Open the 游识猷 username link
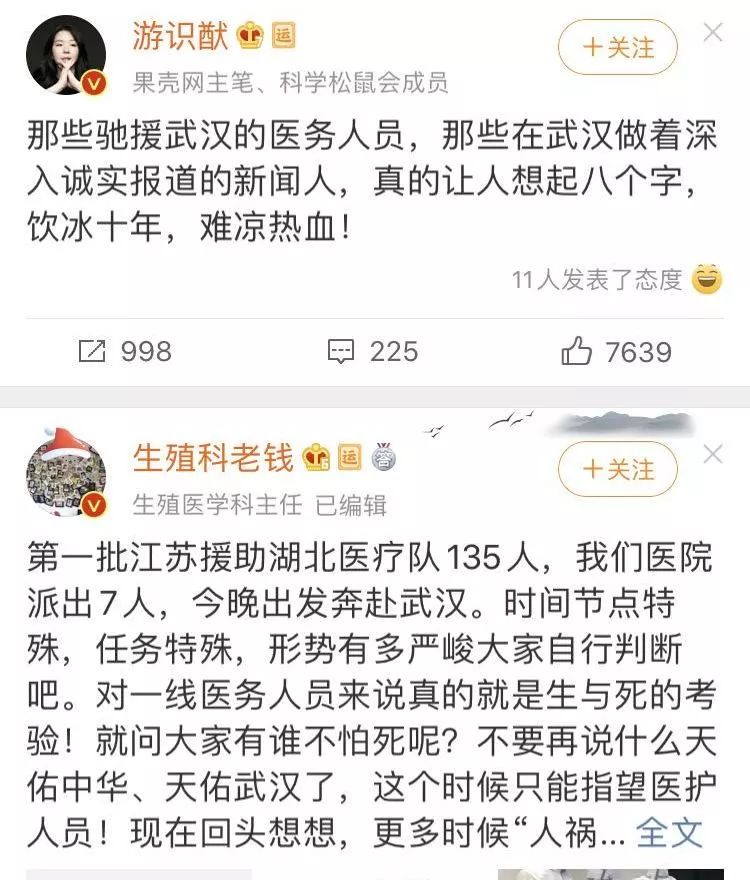This screenshot has width=750, height=880. [182, 38]
